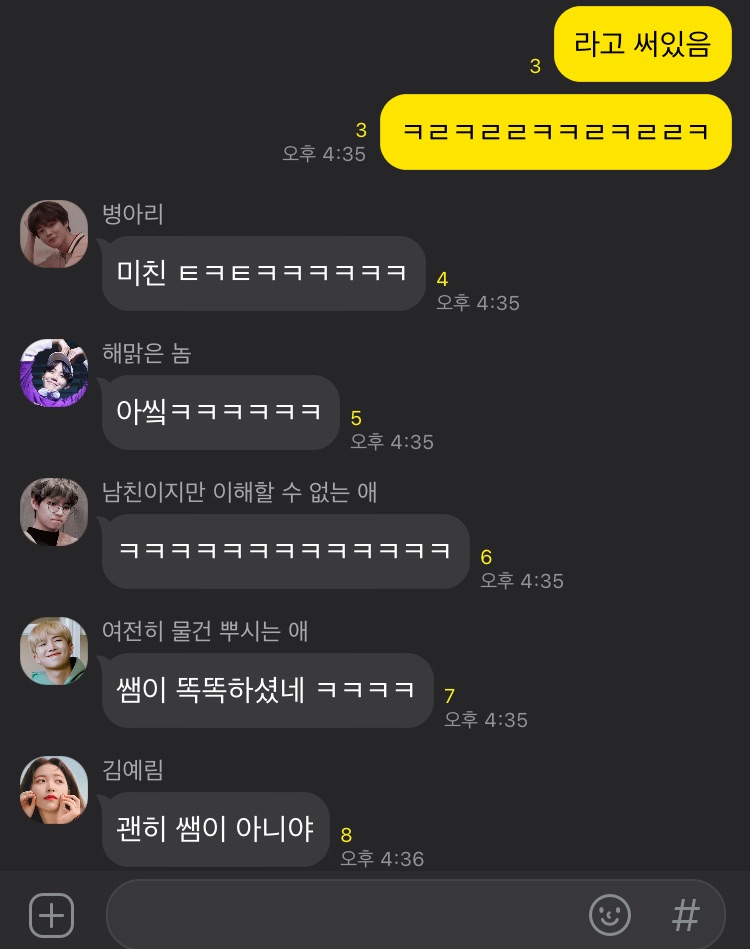Select the long ㅋㅋㅋㅋ laughter message bubble
Image resolution: width=750 pixels, height=949 pixels.
[x=285, y=551]
